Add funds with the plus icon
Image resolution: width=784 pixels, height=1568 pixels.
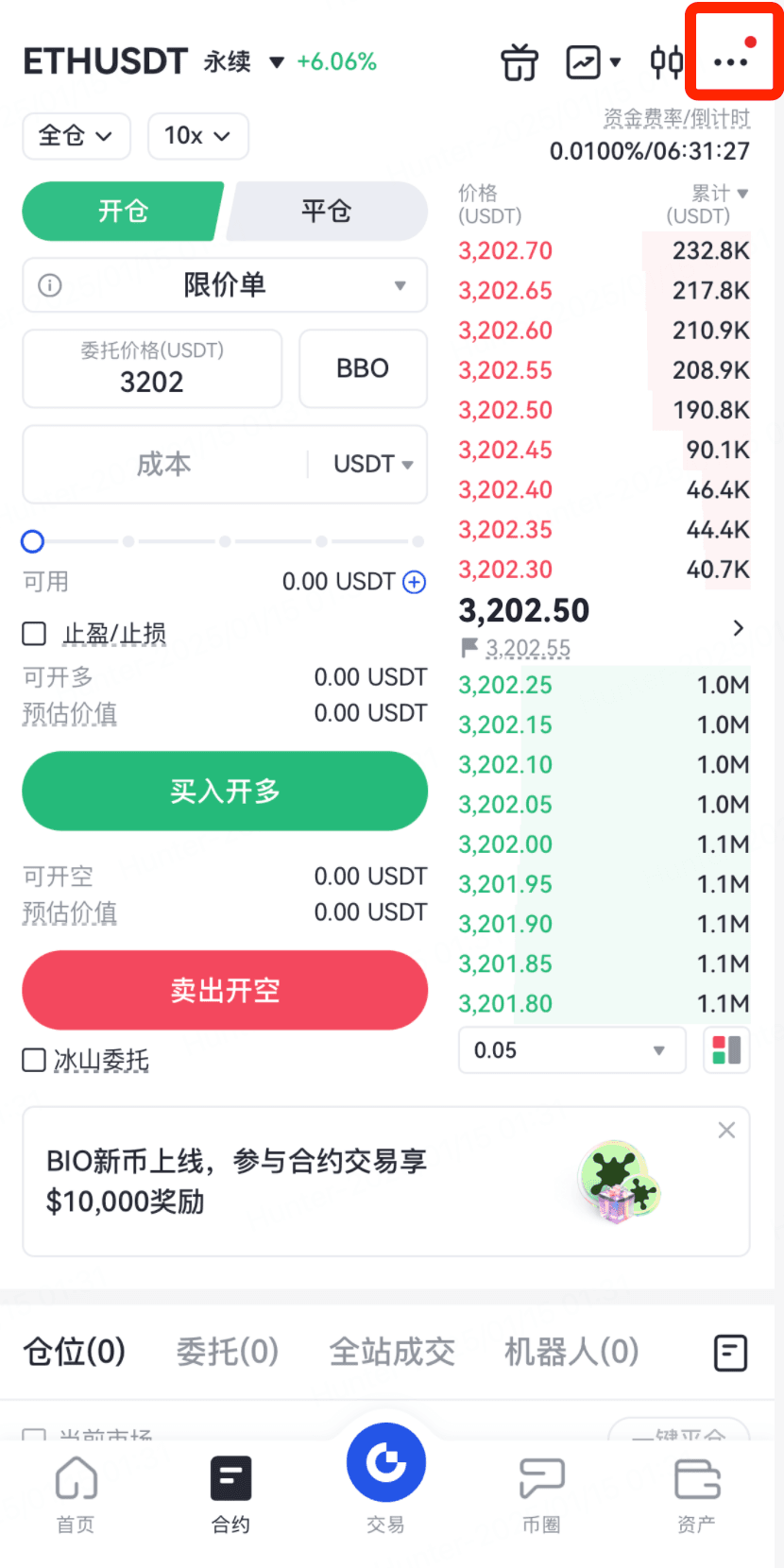click(x=414, y=582)
